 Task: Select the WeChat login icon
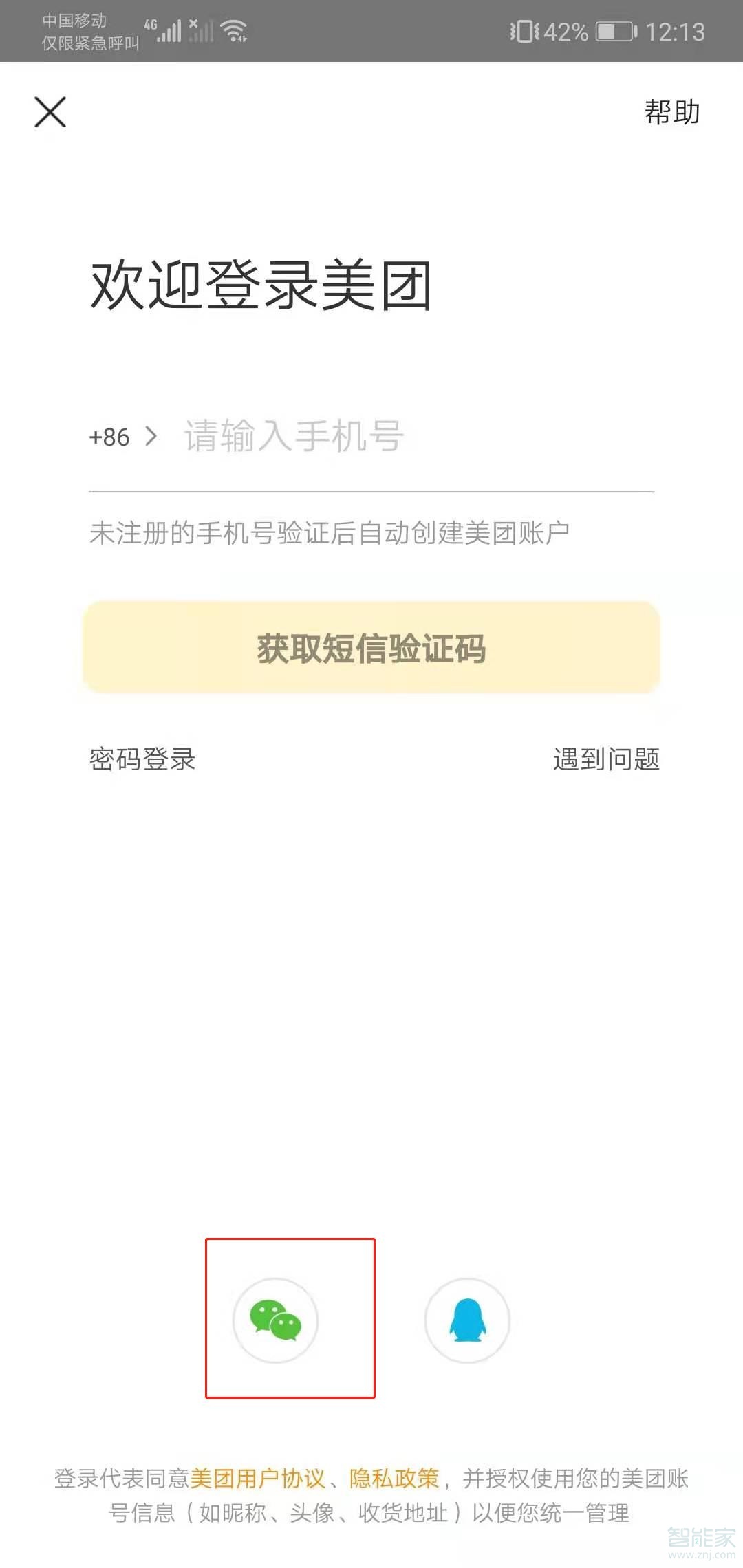(x=274, y=1319)
